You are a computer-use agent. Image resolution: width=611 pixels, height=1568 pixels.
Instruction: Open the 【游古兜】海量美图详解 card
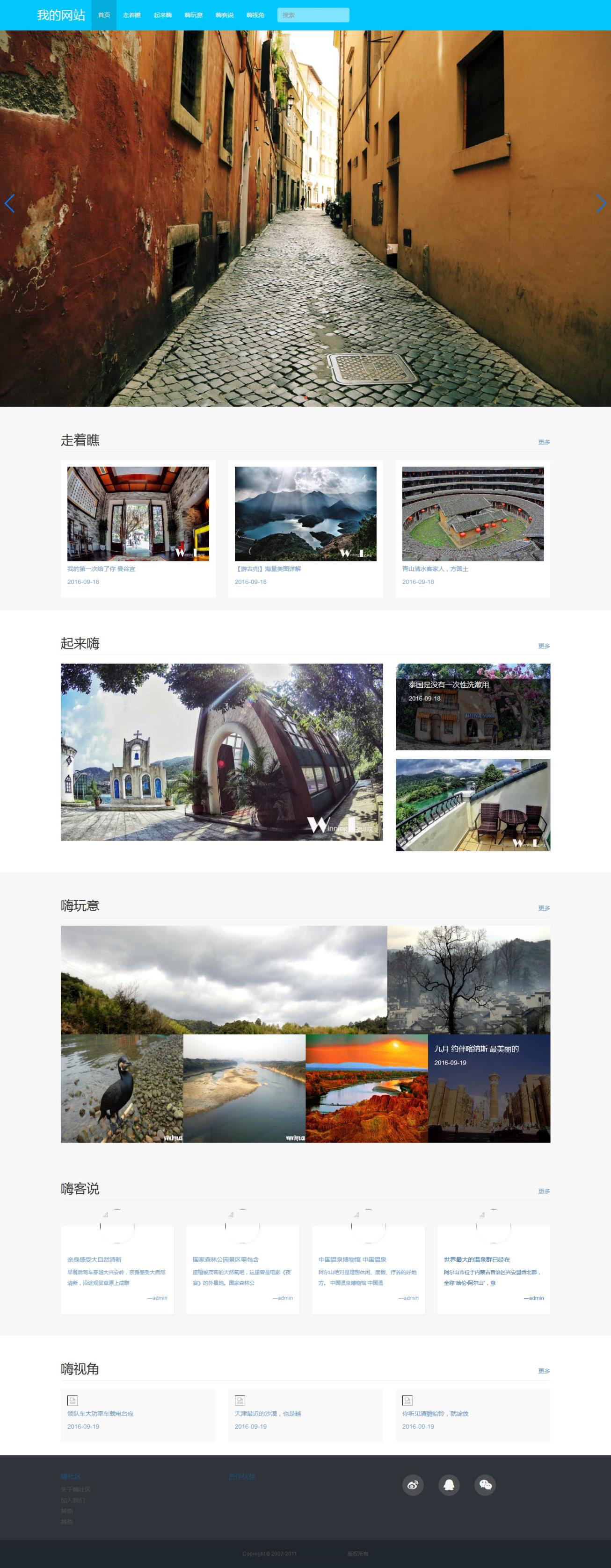coord(268,569)
